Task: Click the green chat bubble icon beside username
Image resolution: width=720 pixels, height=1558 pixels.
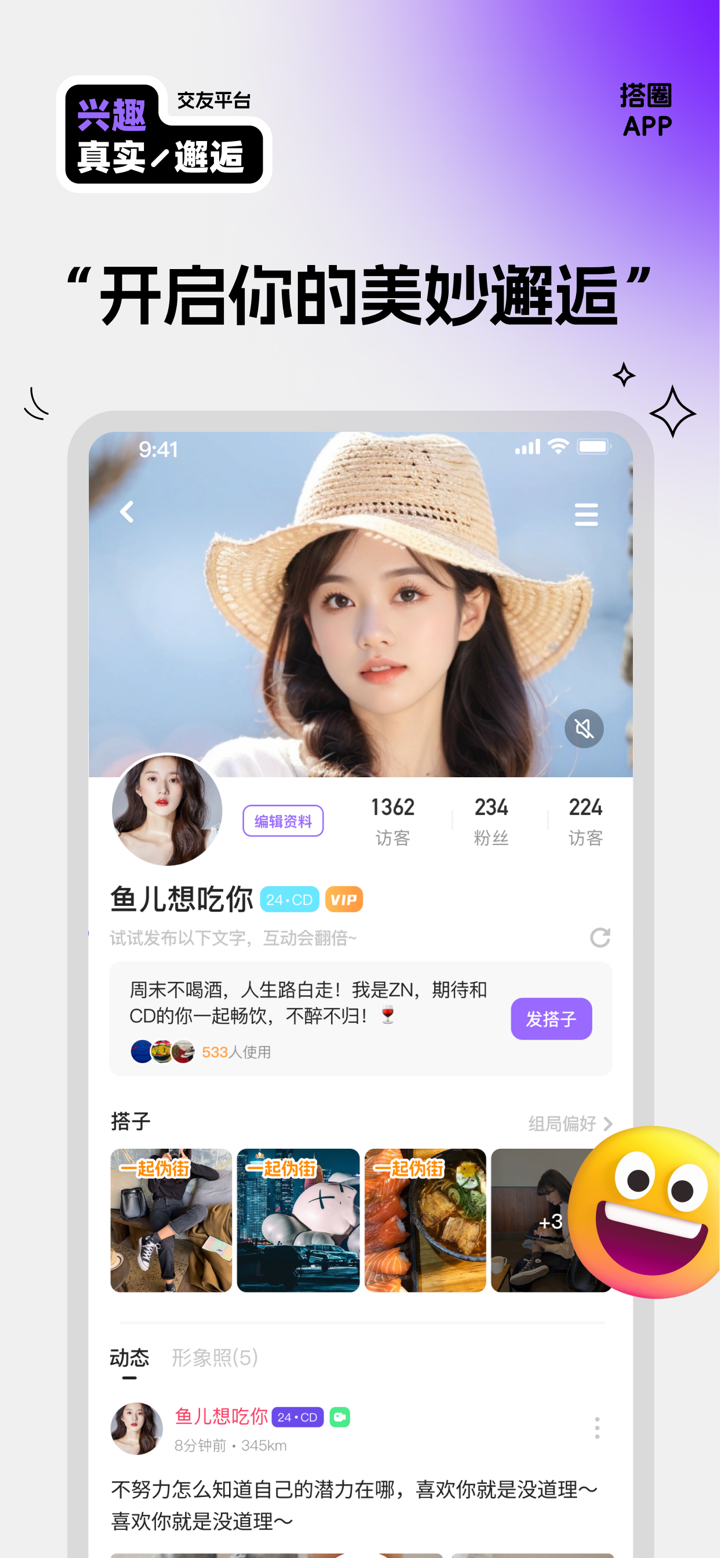Action: (339, 1417)
